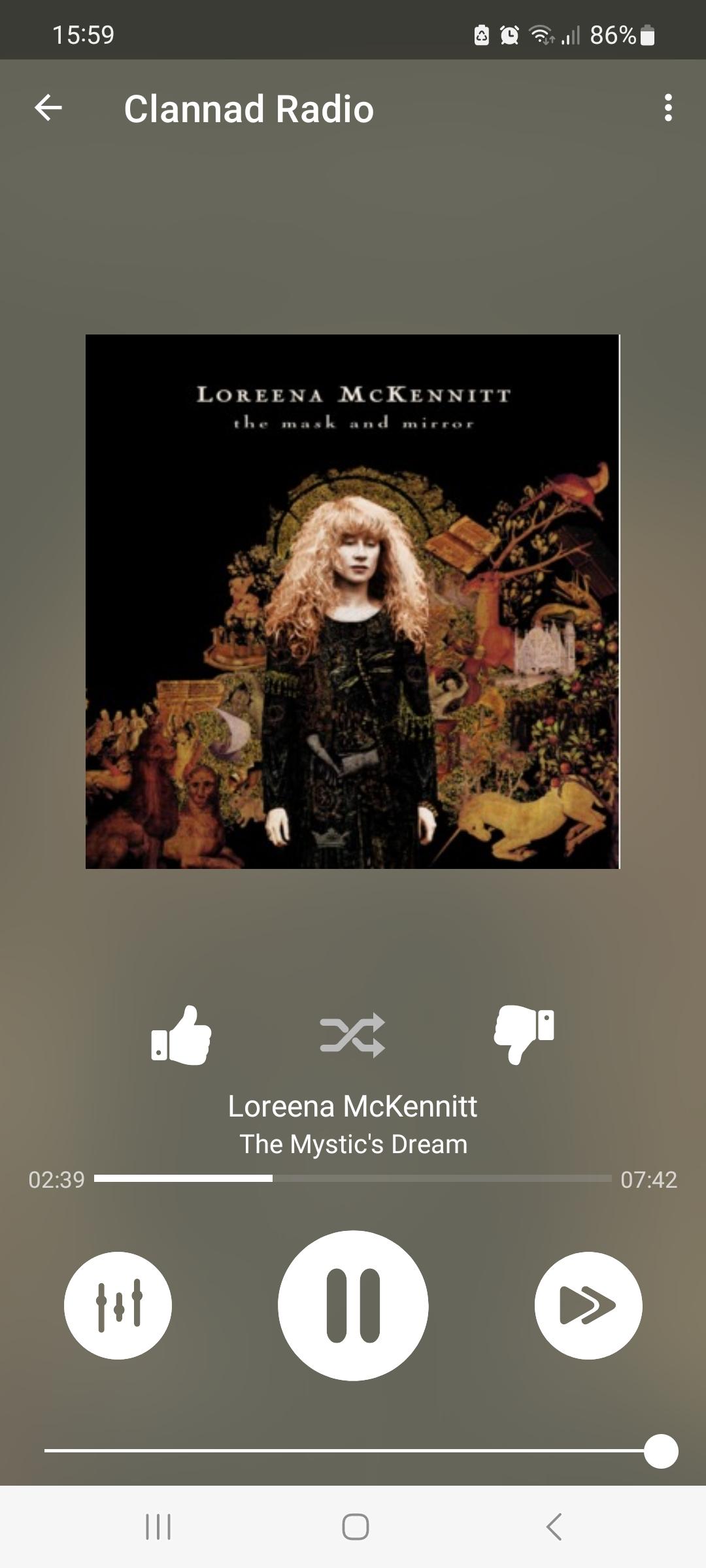Tap the song progress bar

pyautogui.click(x=353, y=1179)
